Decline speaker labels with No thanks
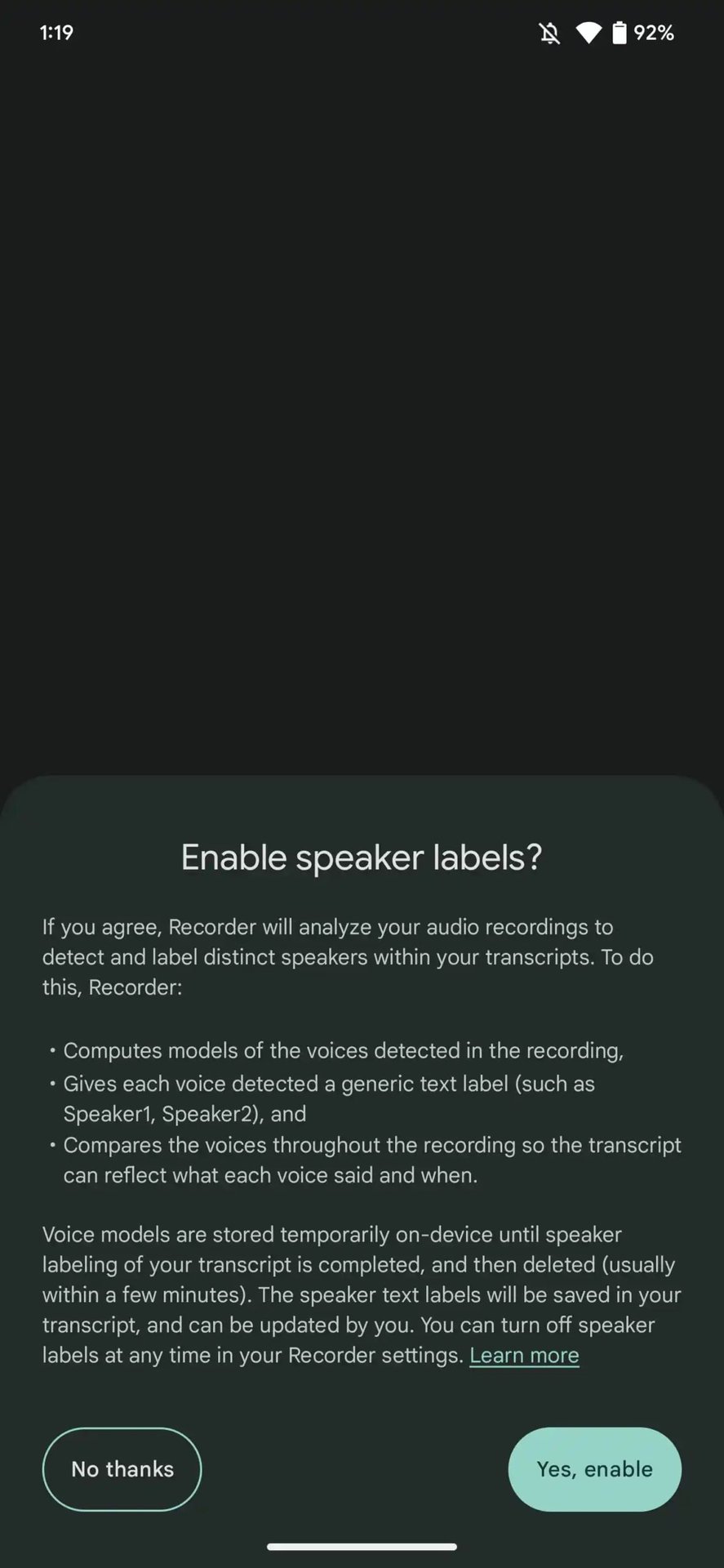Screen dimensions: 724x1568 coord(122,1469)
